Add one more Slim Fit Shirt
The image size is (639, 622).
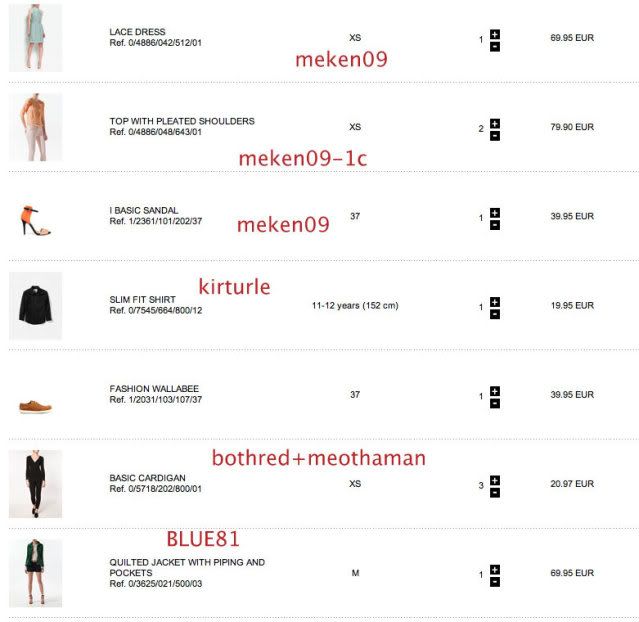pos(495,302)
